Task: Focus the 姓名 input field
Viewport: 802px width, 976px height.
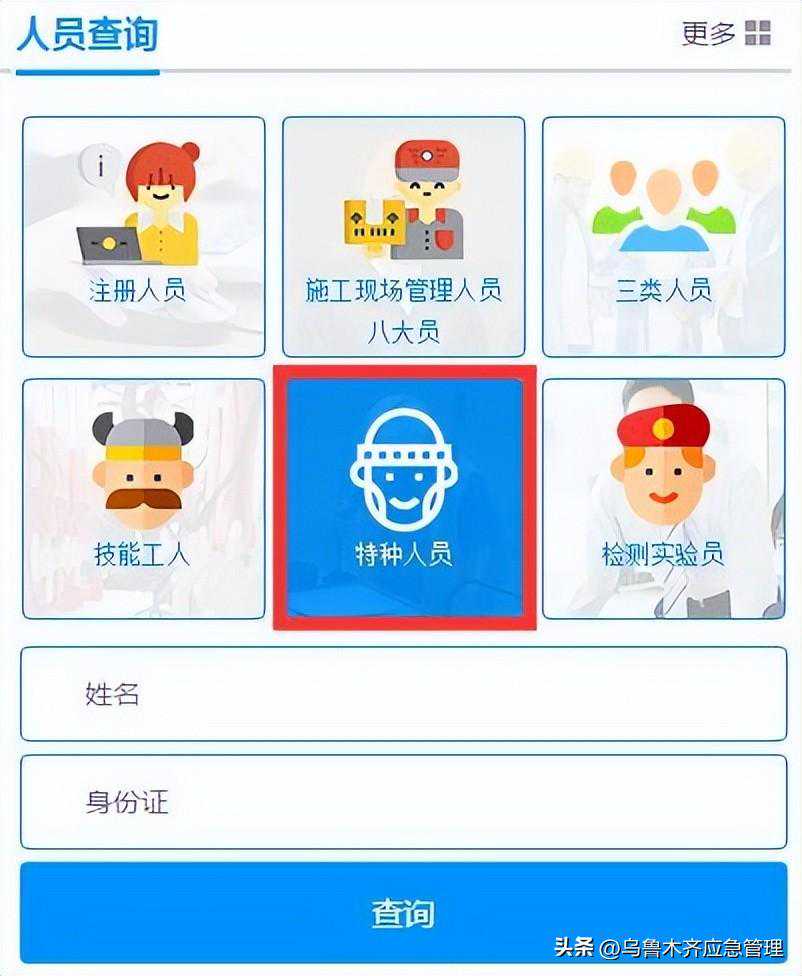Action: (x=403, y=694)
